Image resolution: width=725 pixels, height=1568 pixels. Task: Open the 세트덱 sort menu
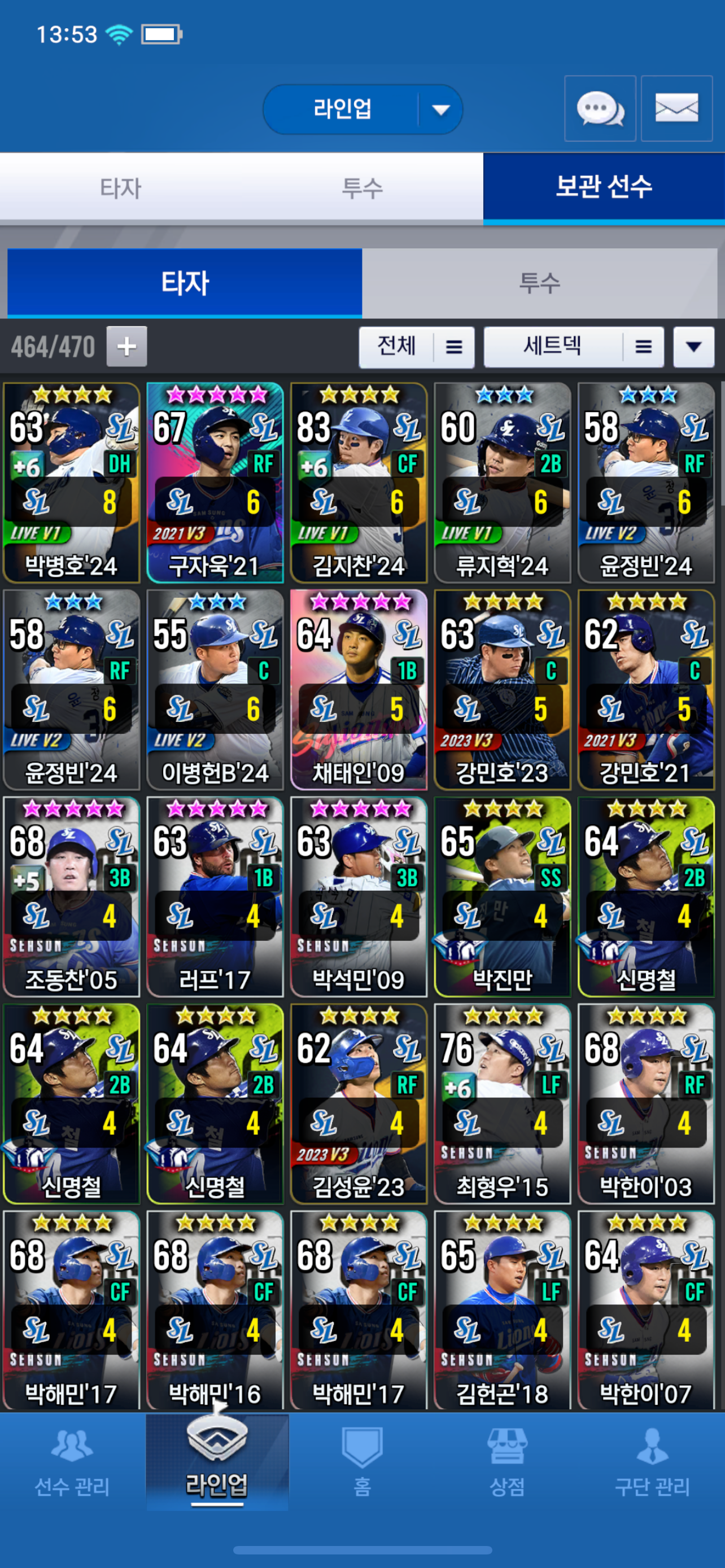(574, 347)
